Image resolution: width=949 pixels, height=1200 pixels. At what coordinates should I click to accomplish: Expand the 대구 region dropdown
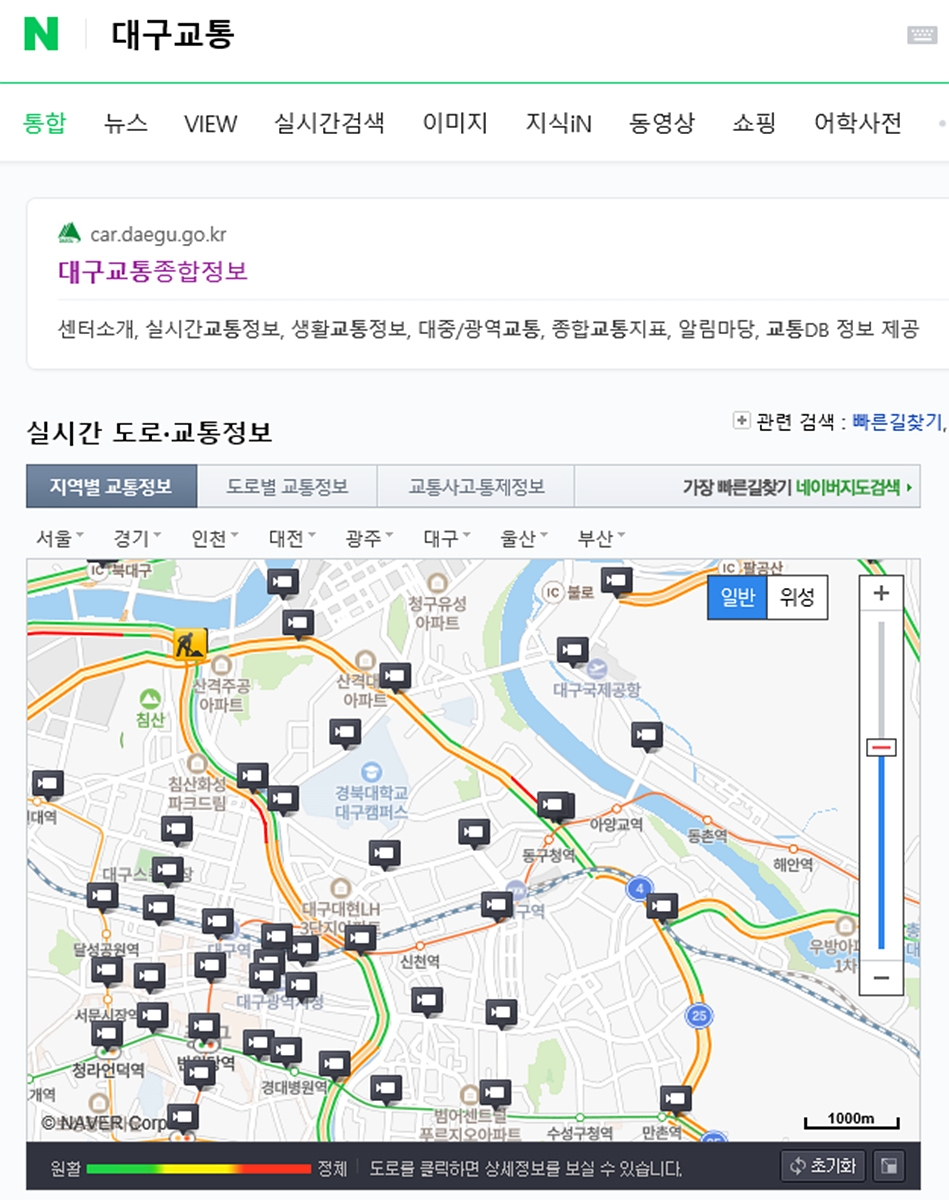446,538
